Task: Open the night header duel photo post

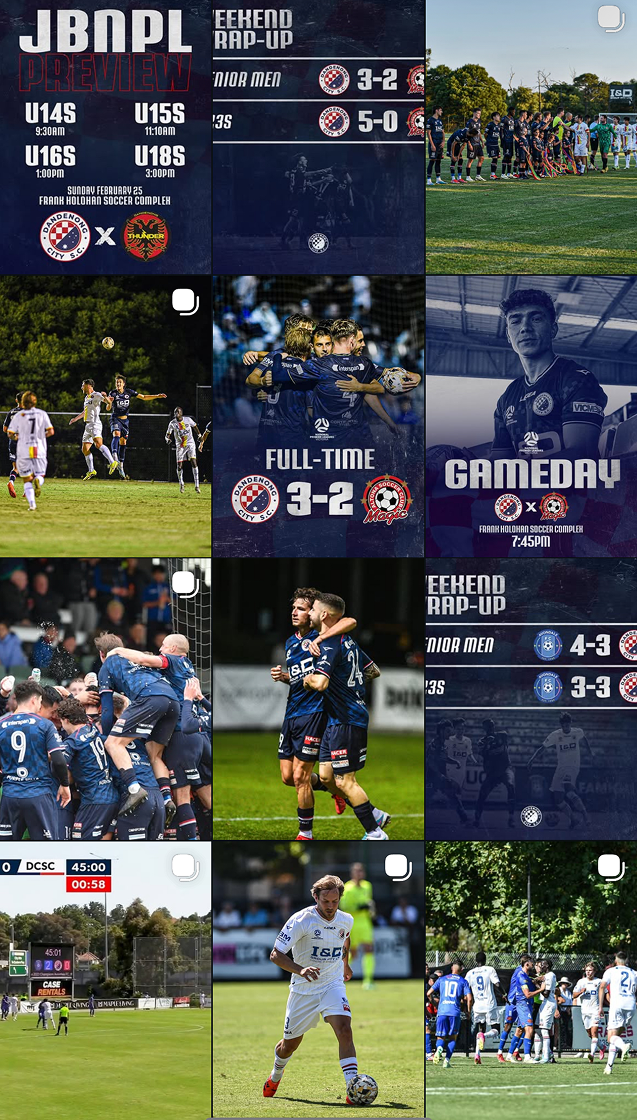Action: point(105,416)
